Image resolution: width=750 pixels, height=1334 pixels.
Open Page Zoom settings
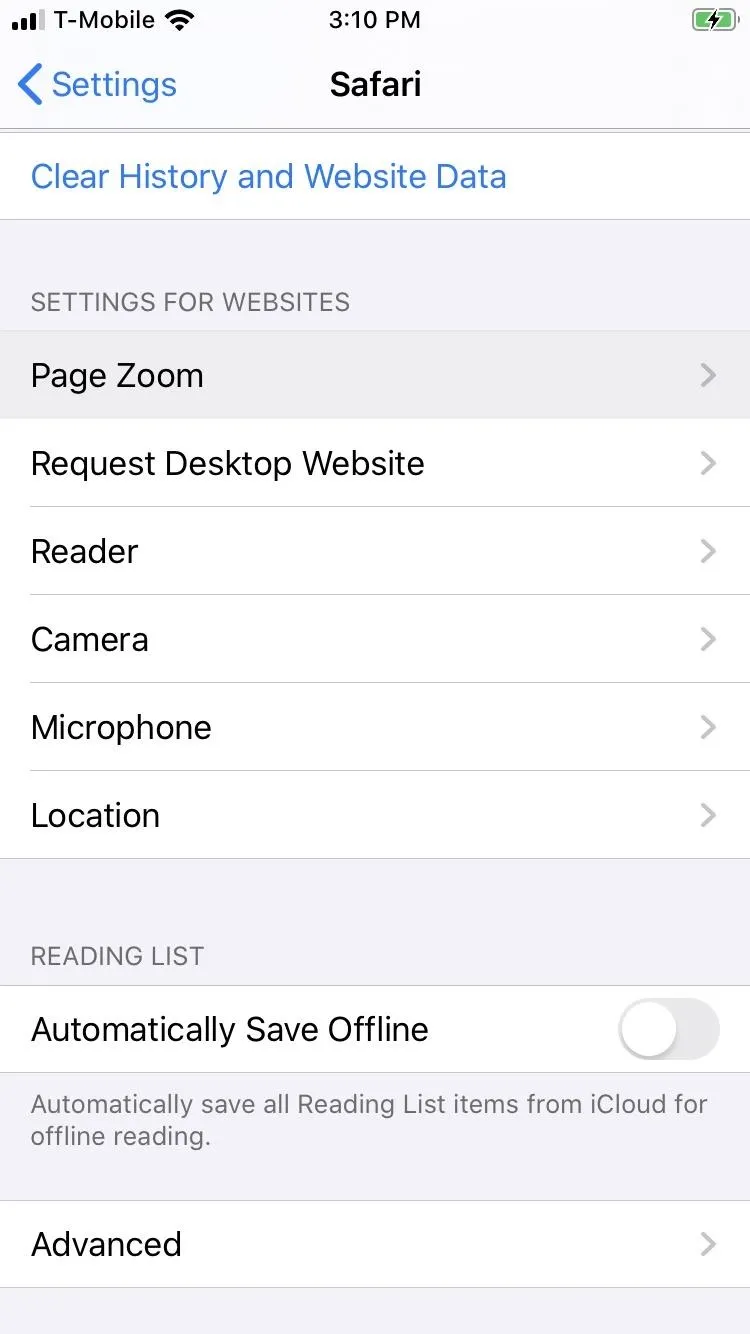coord(375,375)
